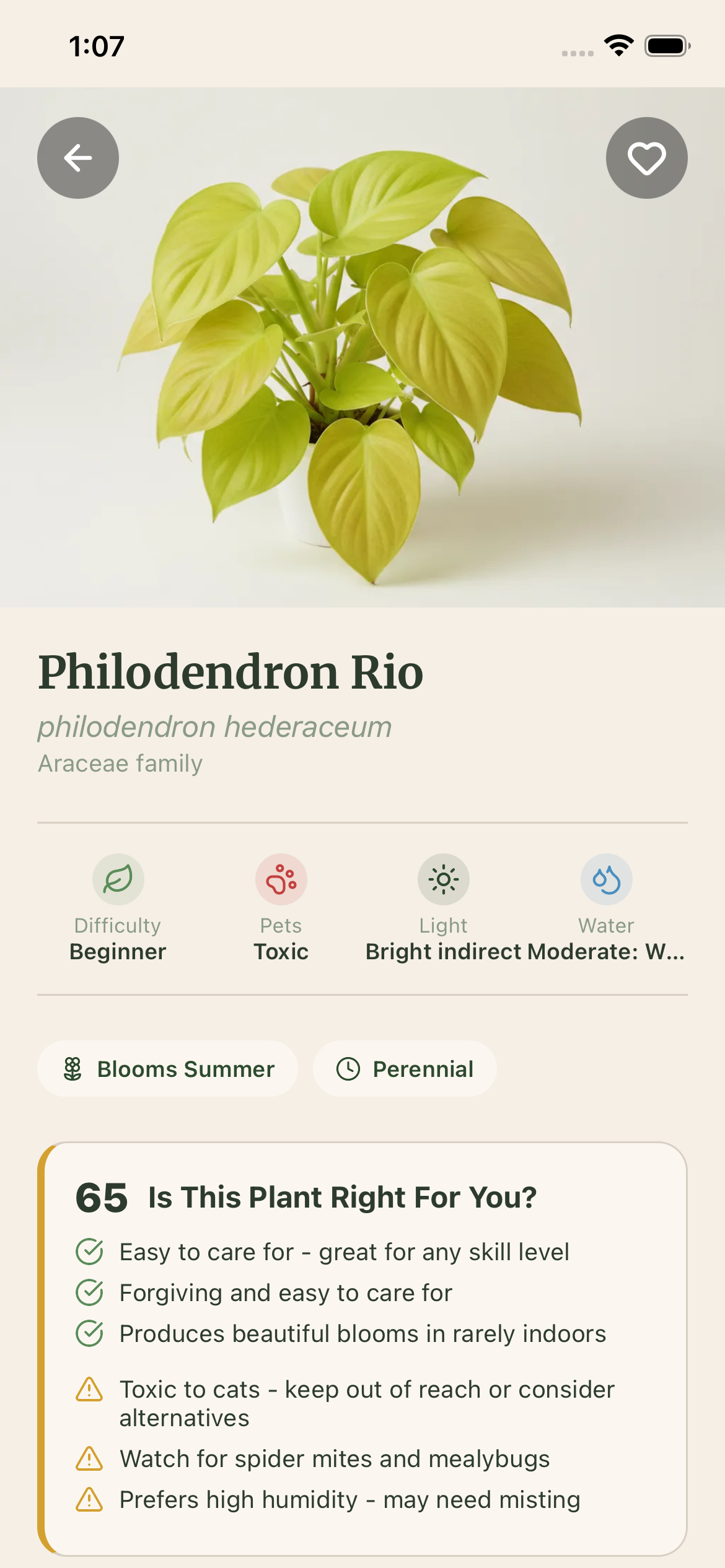Tap the checkmark next to 'Forgiving and easy to care for'
Viewport: 725px width, 1568px height.
click(89, 1292)
